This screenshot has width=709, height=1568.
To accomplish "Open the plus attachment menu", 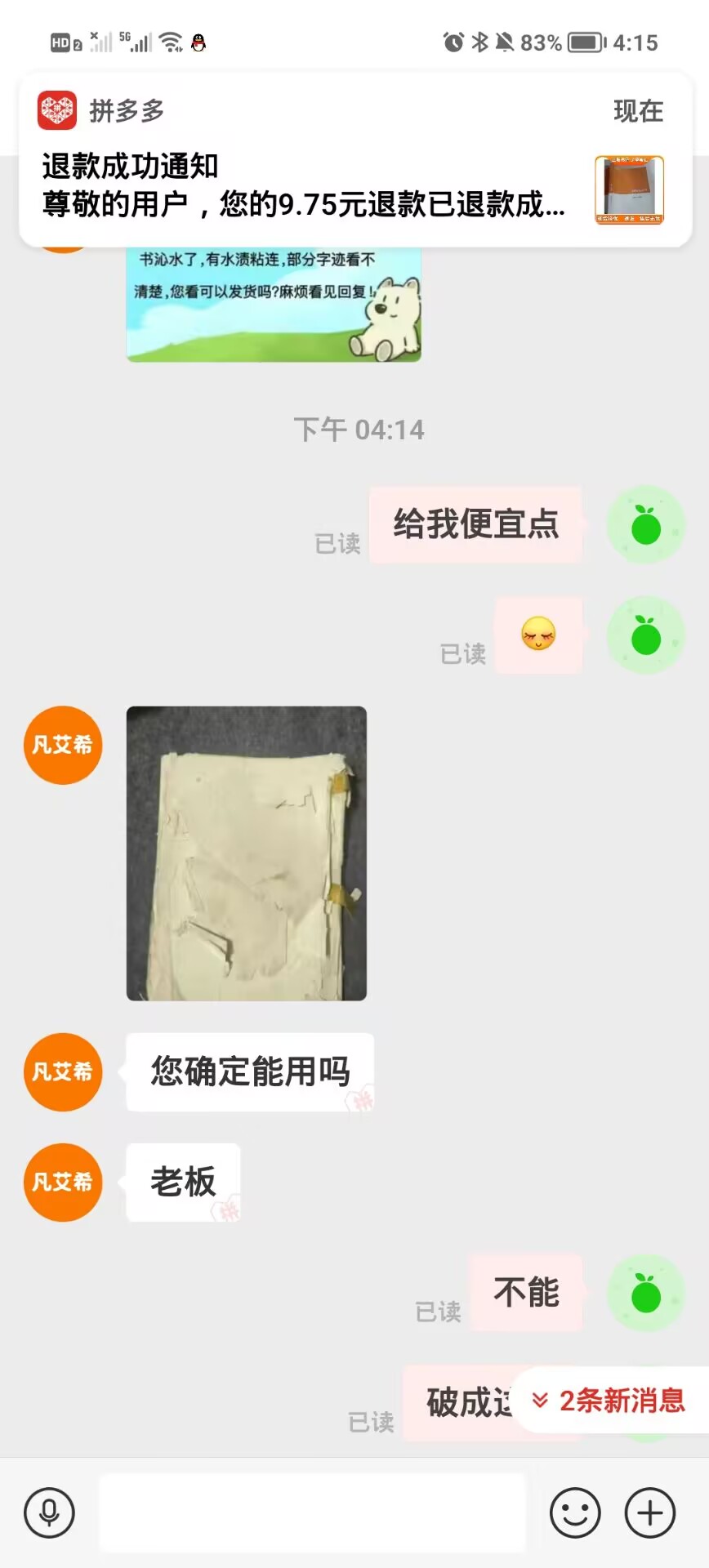I will tap(650, 1512).
